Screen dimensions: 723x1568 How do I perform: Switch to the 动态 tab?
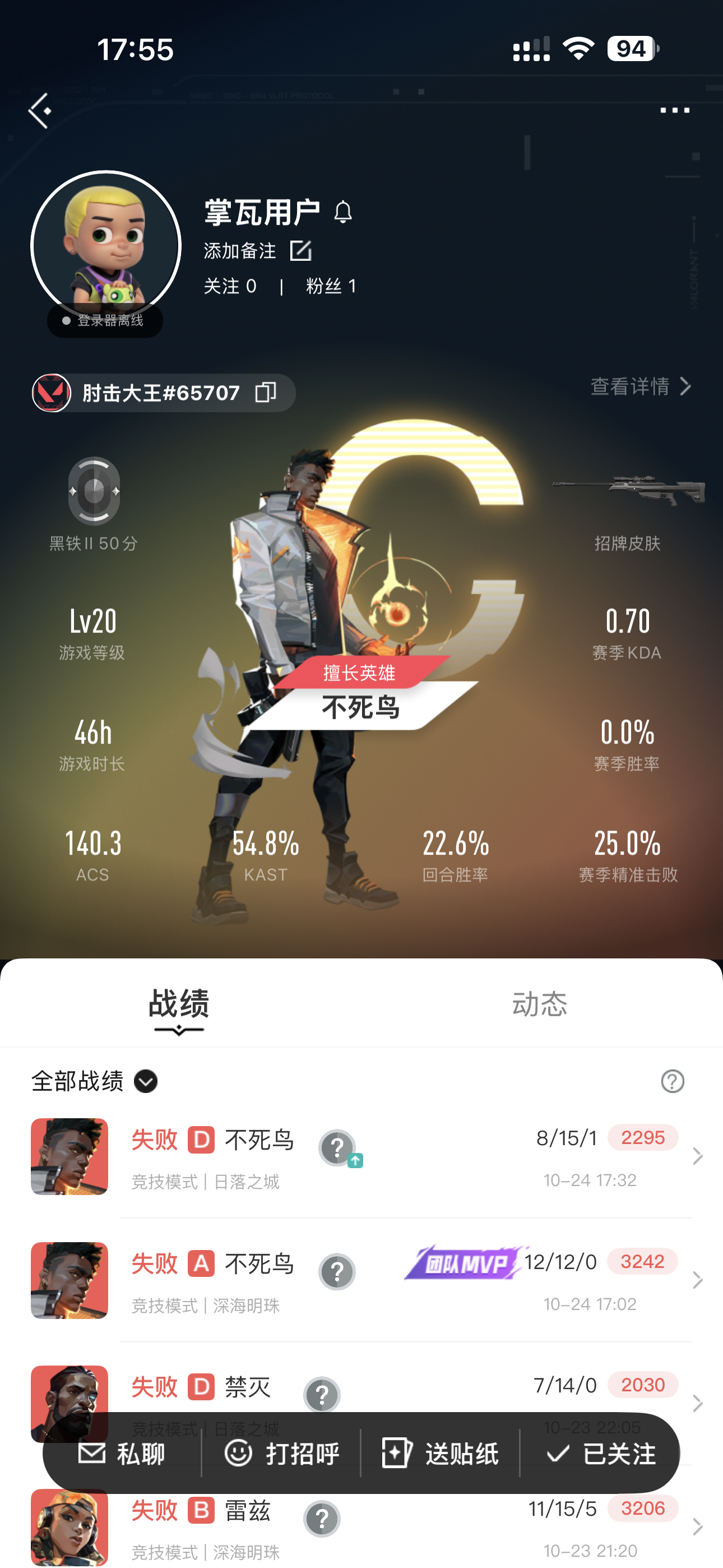click(539, 1004)
